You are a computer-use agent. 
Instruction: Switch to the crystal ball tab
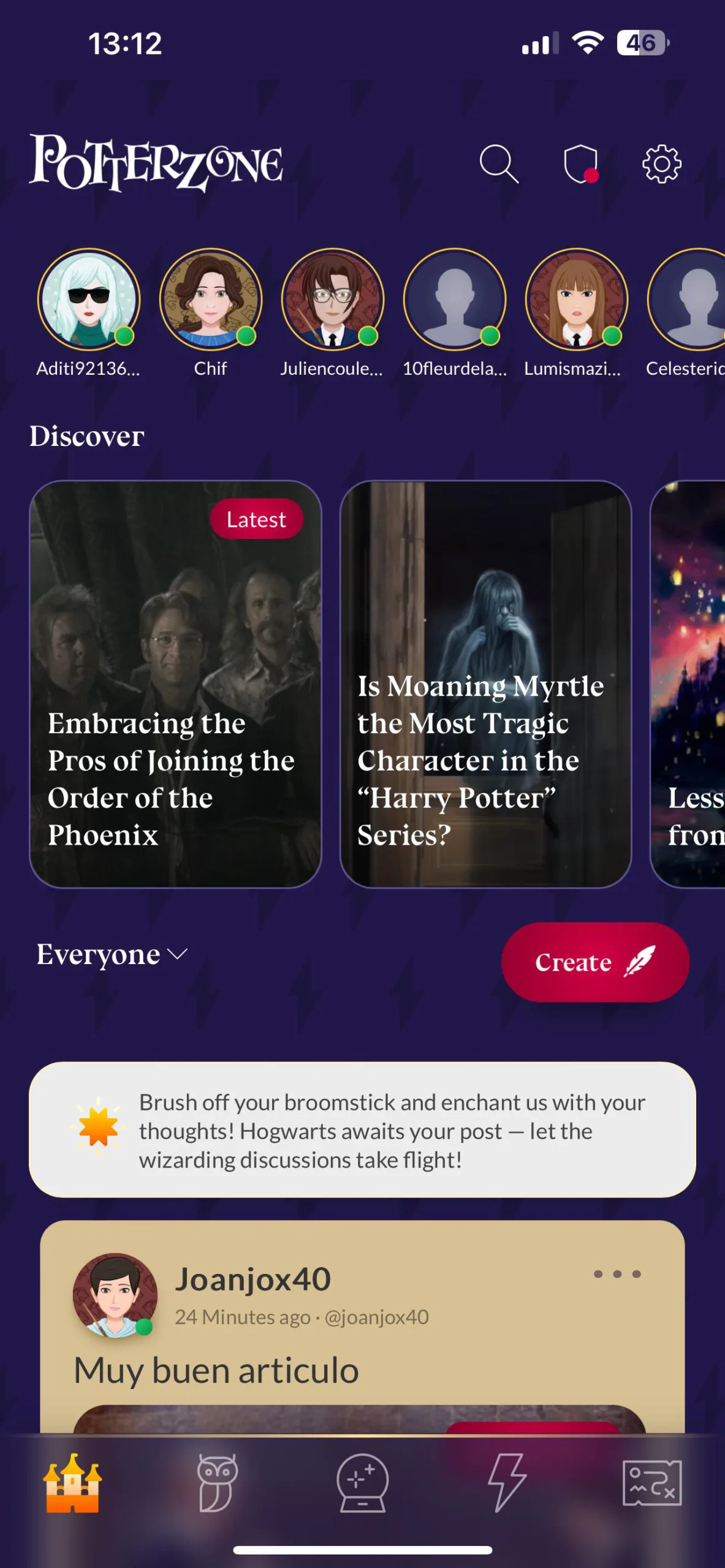[362, 1483]
